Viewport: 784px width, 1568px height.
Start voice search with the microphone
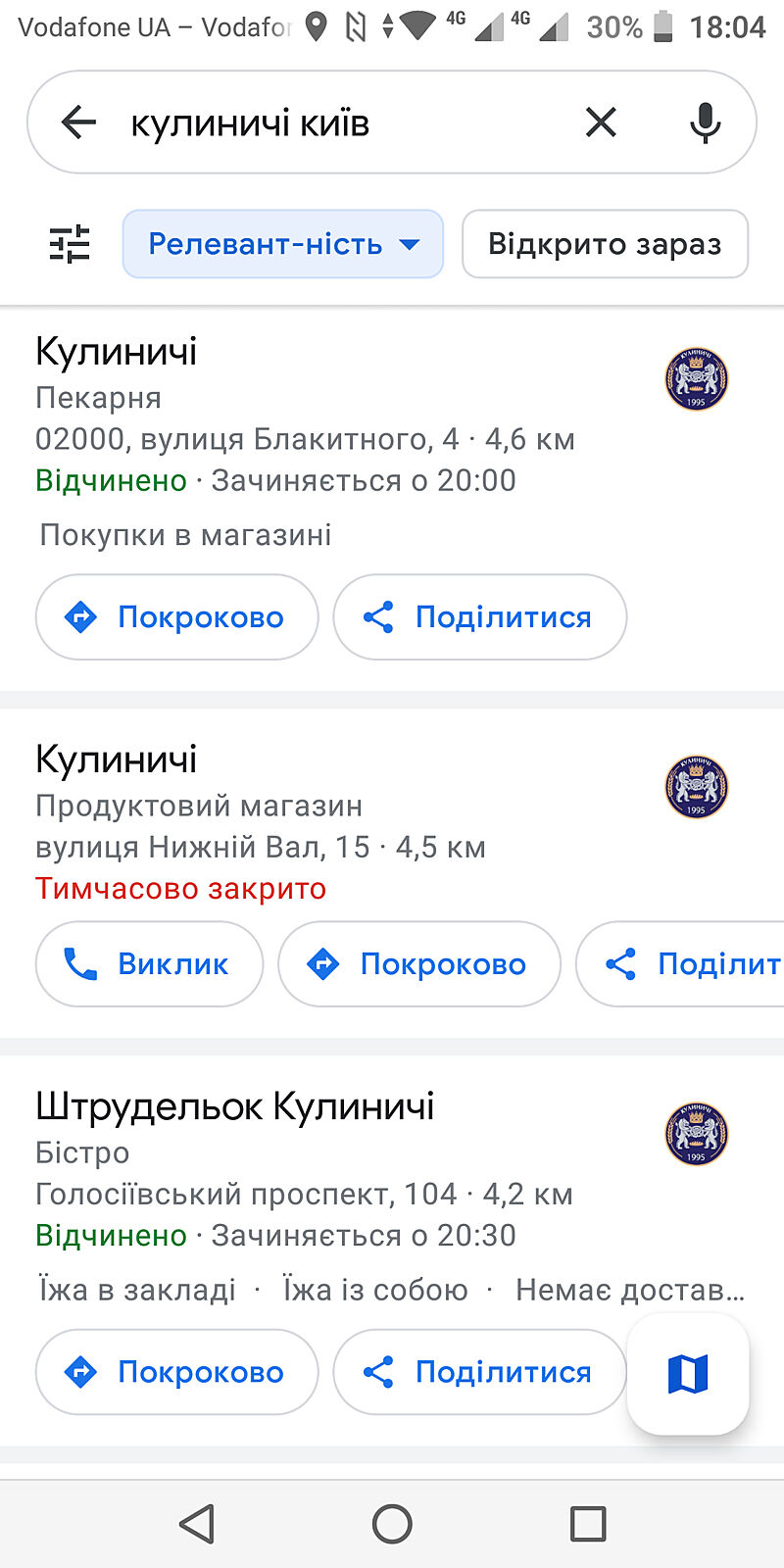pos(705,122)
